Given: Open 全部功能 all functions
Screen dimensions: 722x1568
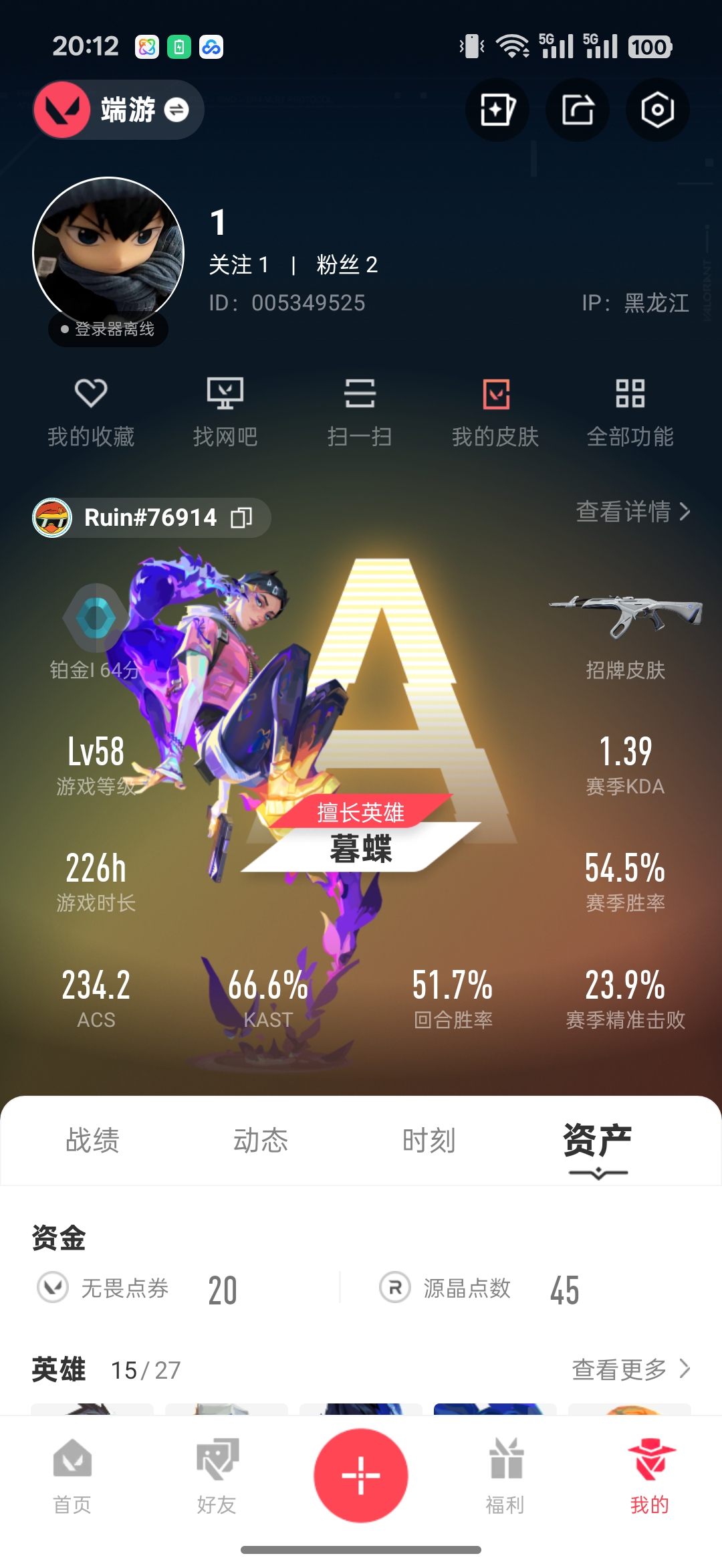Looking at the screenshot, I should 630,412.
